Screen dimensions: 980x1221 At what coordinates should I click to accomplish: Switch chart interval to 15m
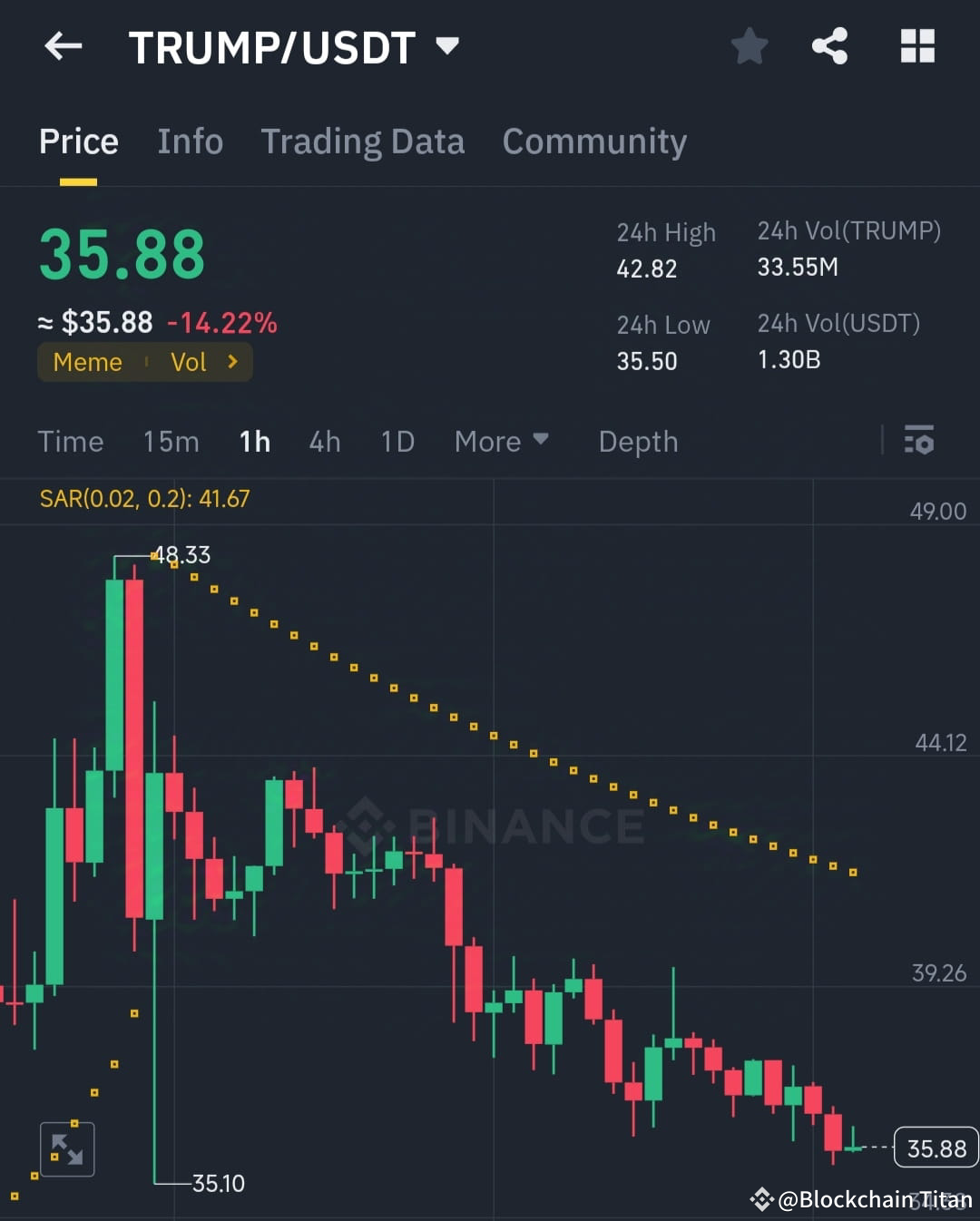[171, 442]
